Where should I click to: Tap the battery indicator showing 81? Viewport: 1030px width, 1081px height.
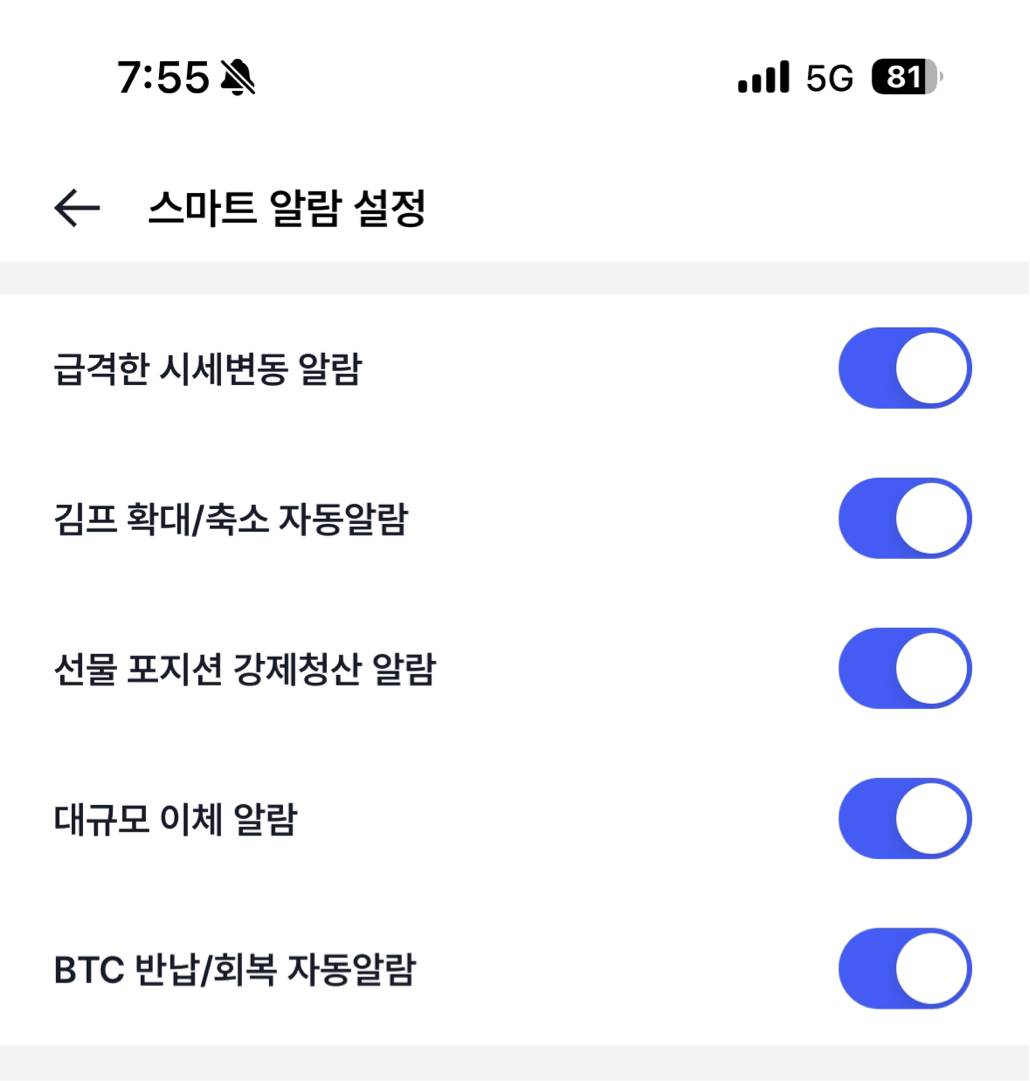[x=898, y=77]
